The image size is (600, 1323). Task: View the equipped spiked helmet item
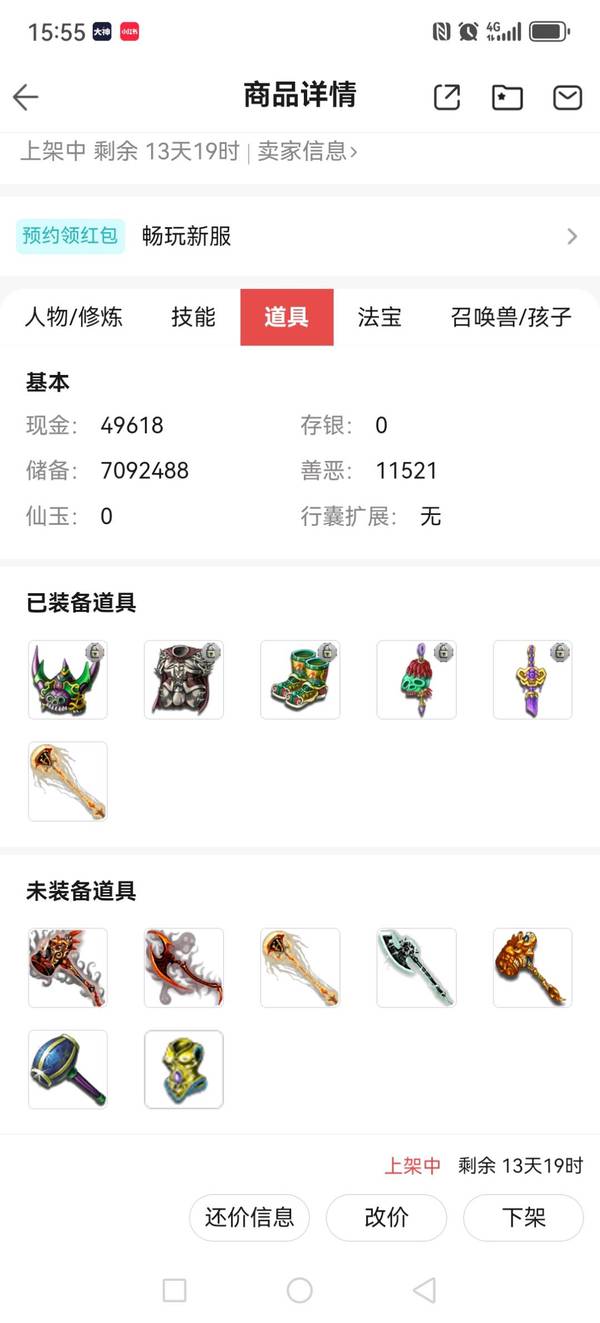click(67, 680)
